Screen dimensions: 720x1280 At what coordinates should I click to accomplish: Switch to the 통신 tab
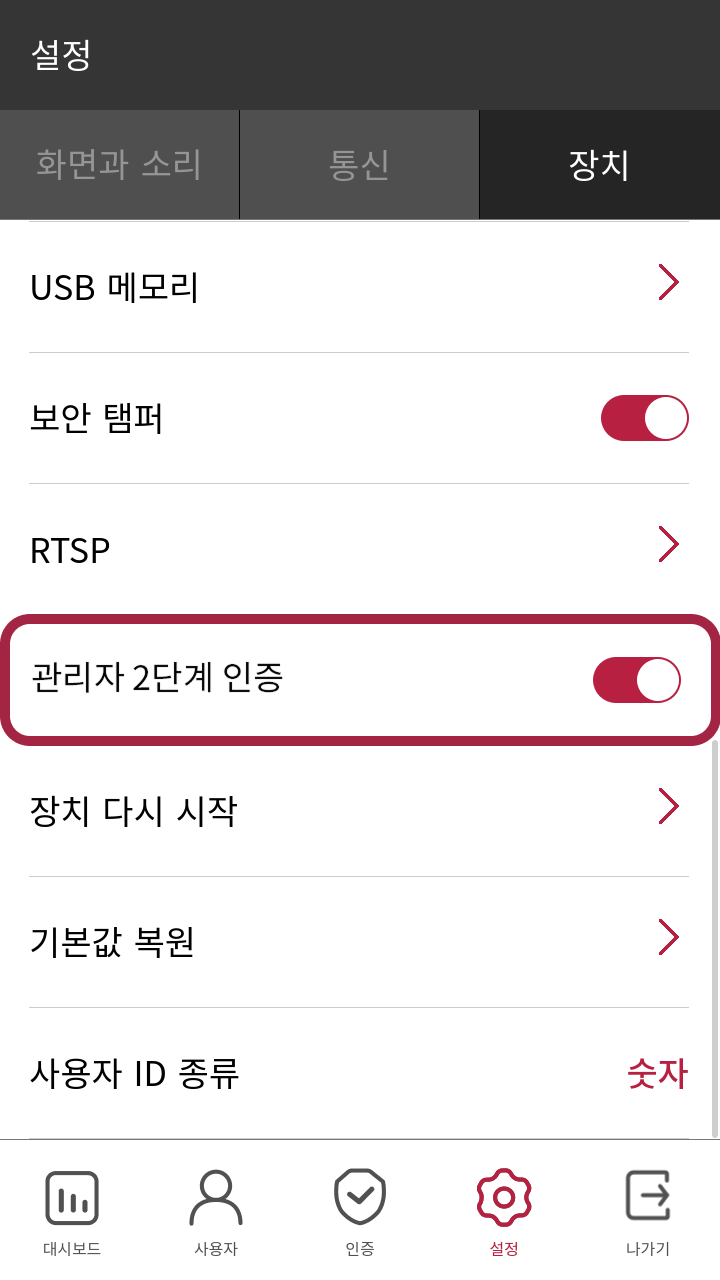point(359,165)
